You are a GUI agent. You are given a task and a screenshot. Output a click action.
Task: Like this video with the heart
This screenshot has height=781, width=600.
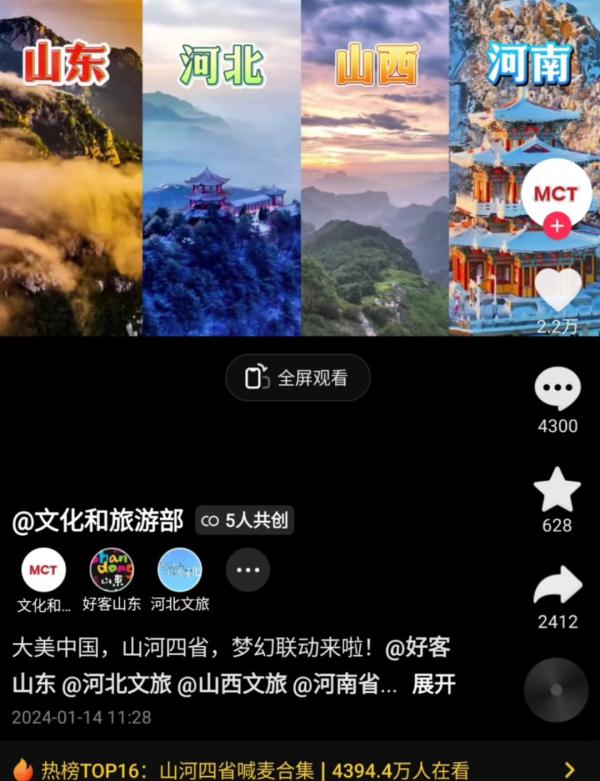[x=557, y=289]
